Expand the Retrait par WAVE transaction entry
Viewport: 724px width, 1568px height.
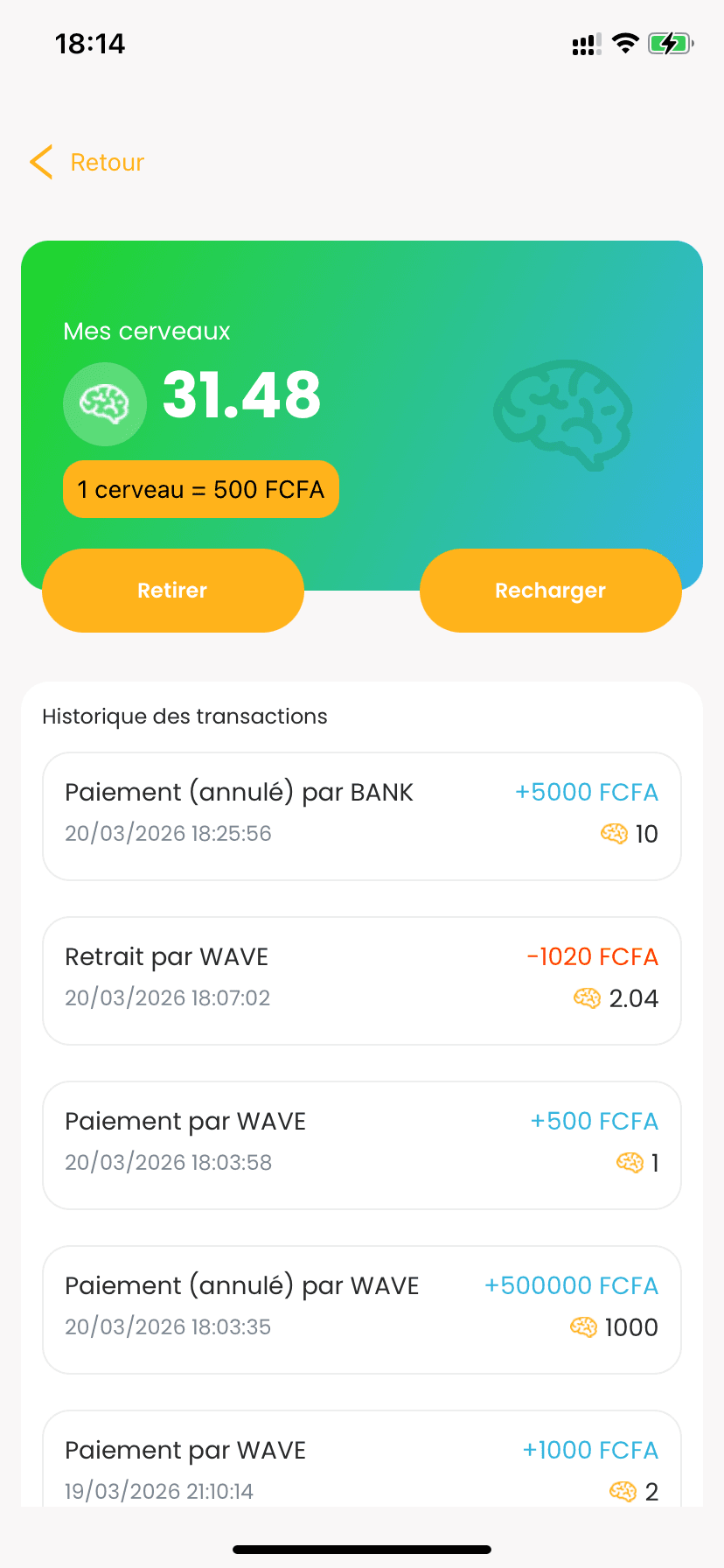point(361,978)
